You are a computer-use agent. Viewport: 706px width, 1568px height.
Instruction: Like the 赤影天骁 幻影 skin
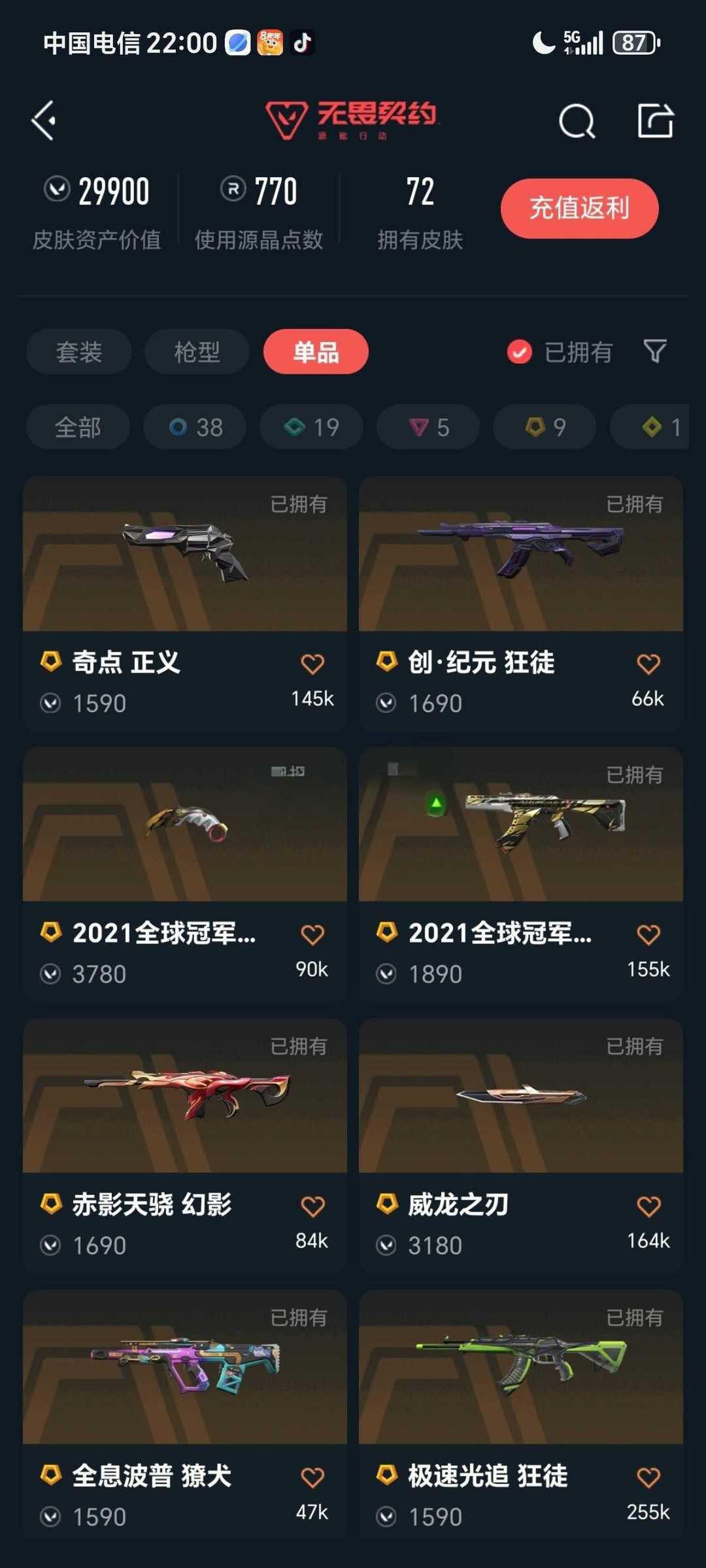point(312,1206)
